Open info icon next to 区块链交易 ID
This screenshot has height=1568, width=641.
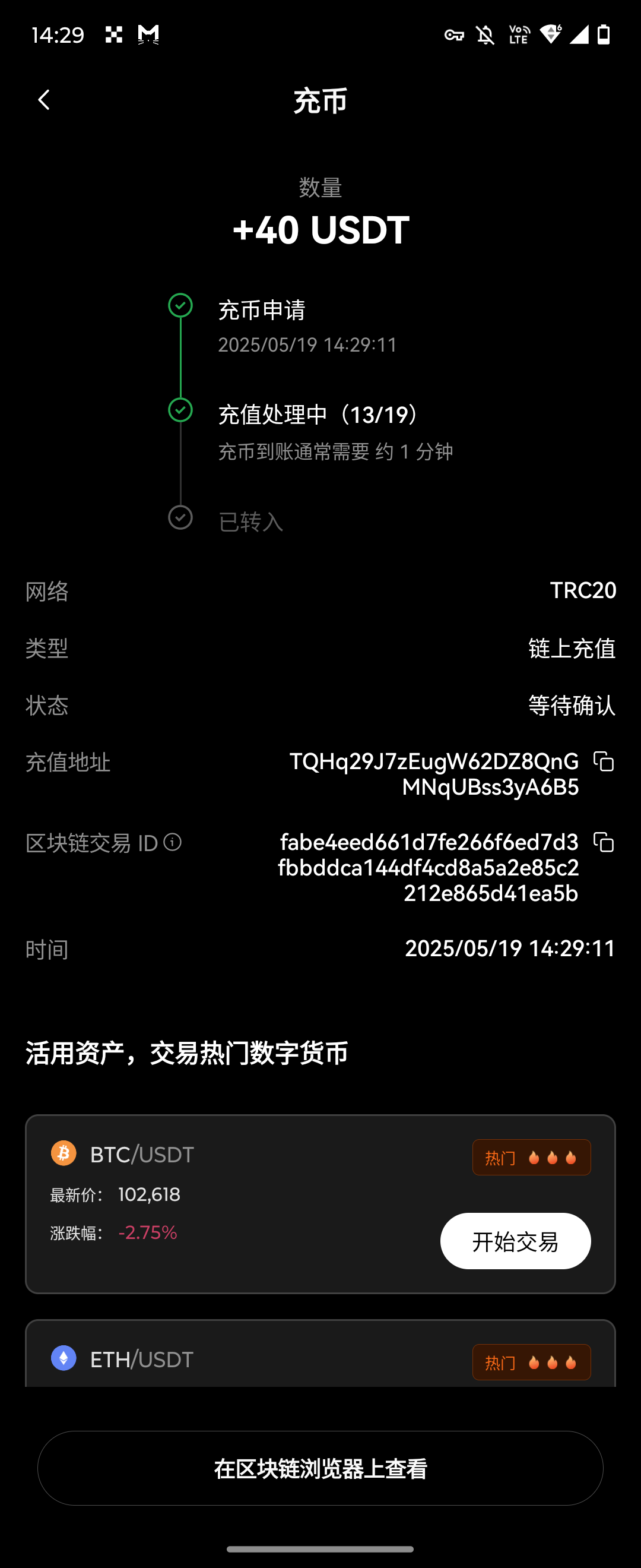click(173, 842)
